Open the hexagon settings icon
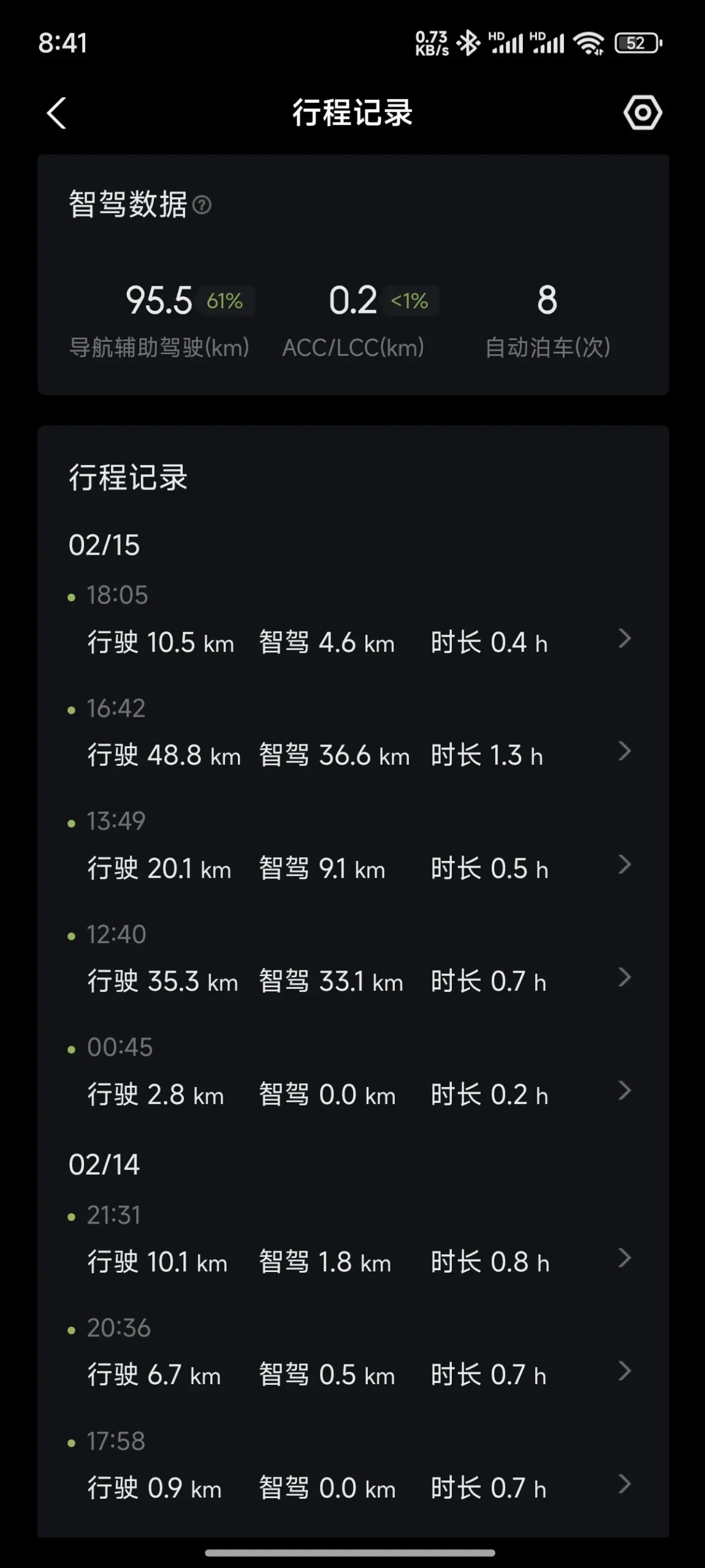Image resolution: width=705 pixels, height=1568 pixels. [x=642, y=113]
